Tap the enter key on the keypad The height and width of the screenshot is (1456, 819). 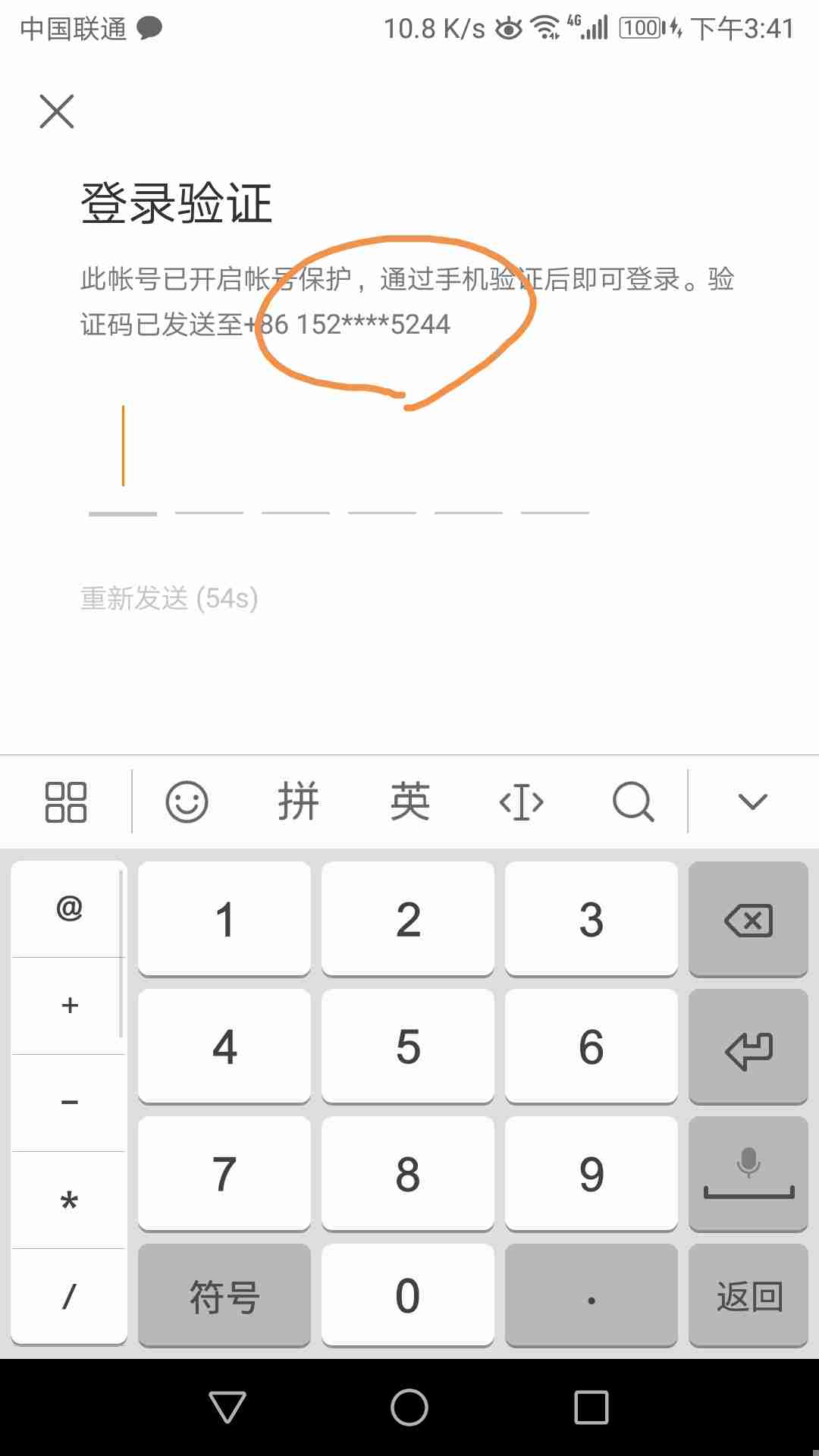(748, 1046)
